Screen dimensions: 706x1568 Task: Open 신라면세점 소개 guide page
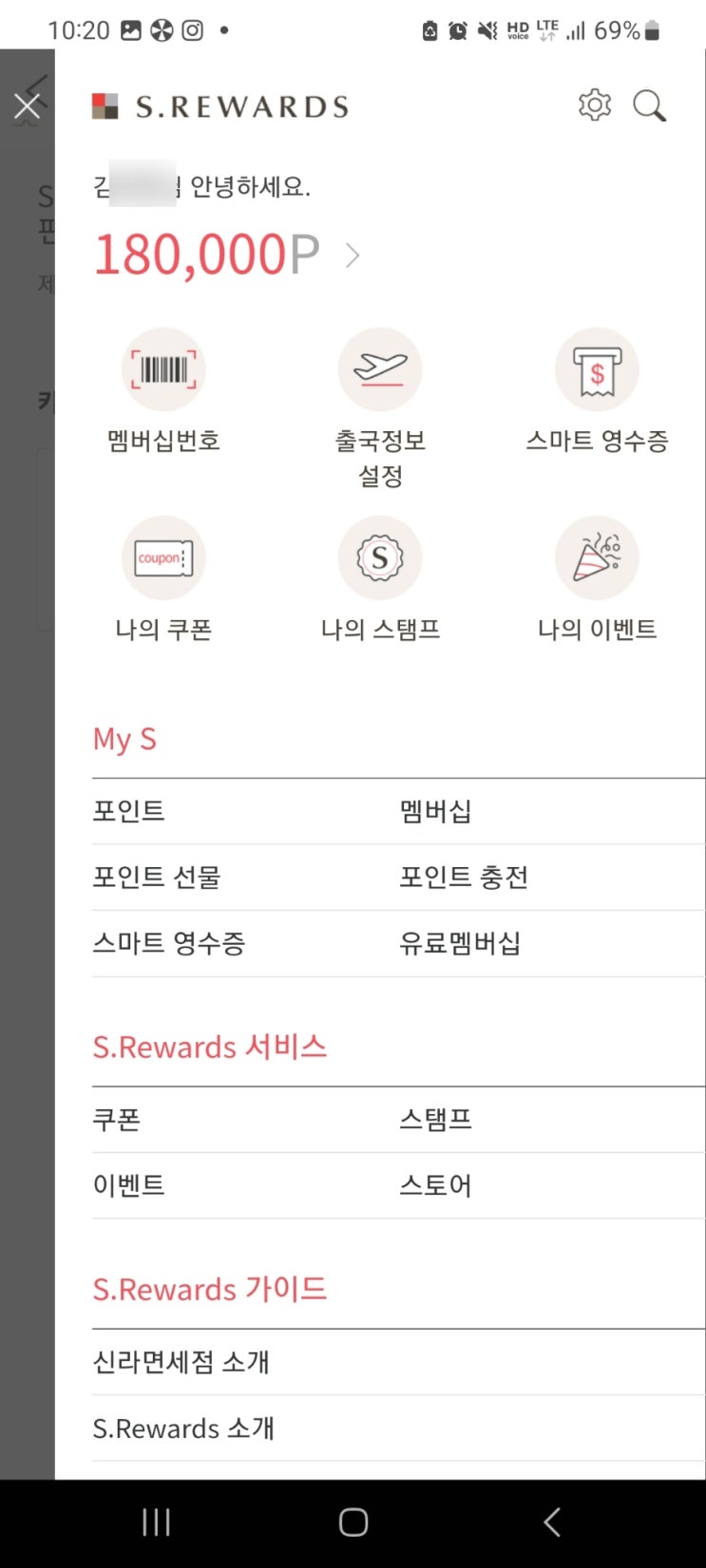pos(181,1362)
